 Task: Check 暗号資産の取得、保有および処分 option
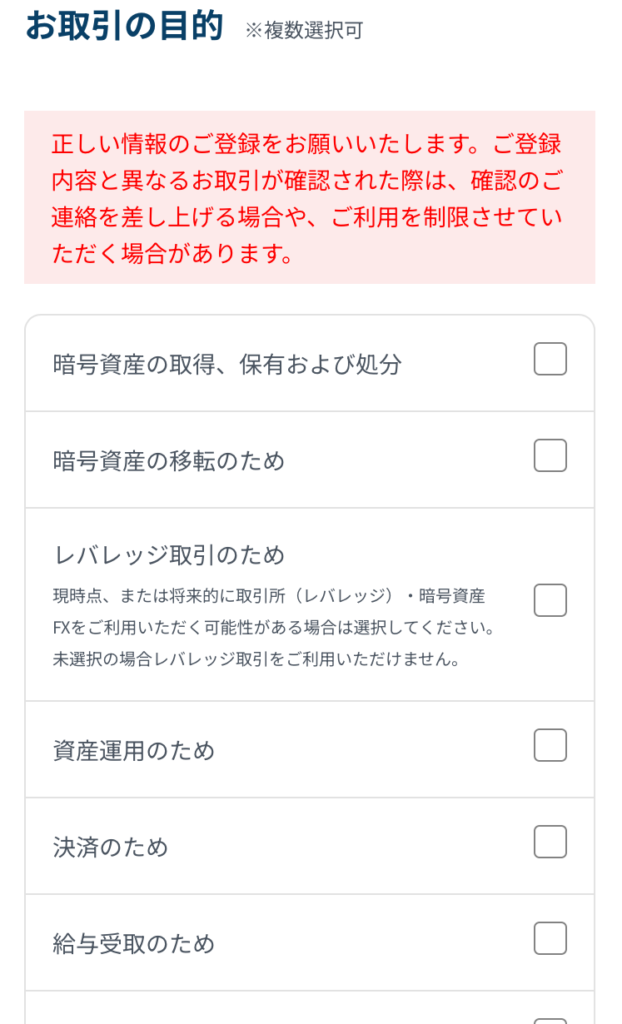[550, 359]
